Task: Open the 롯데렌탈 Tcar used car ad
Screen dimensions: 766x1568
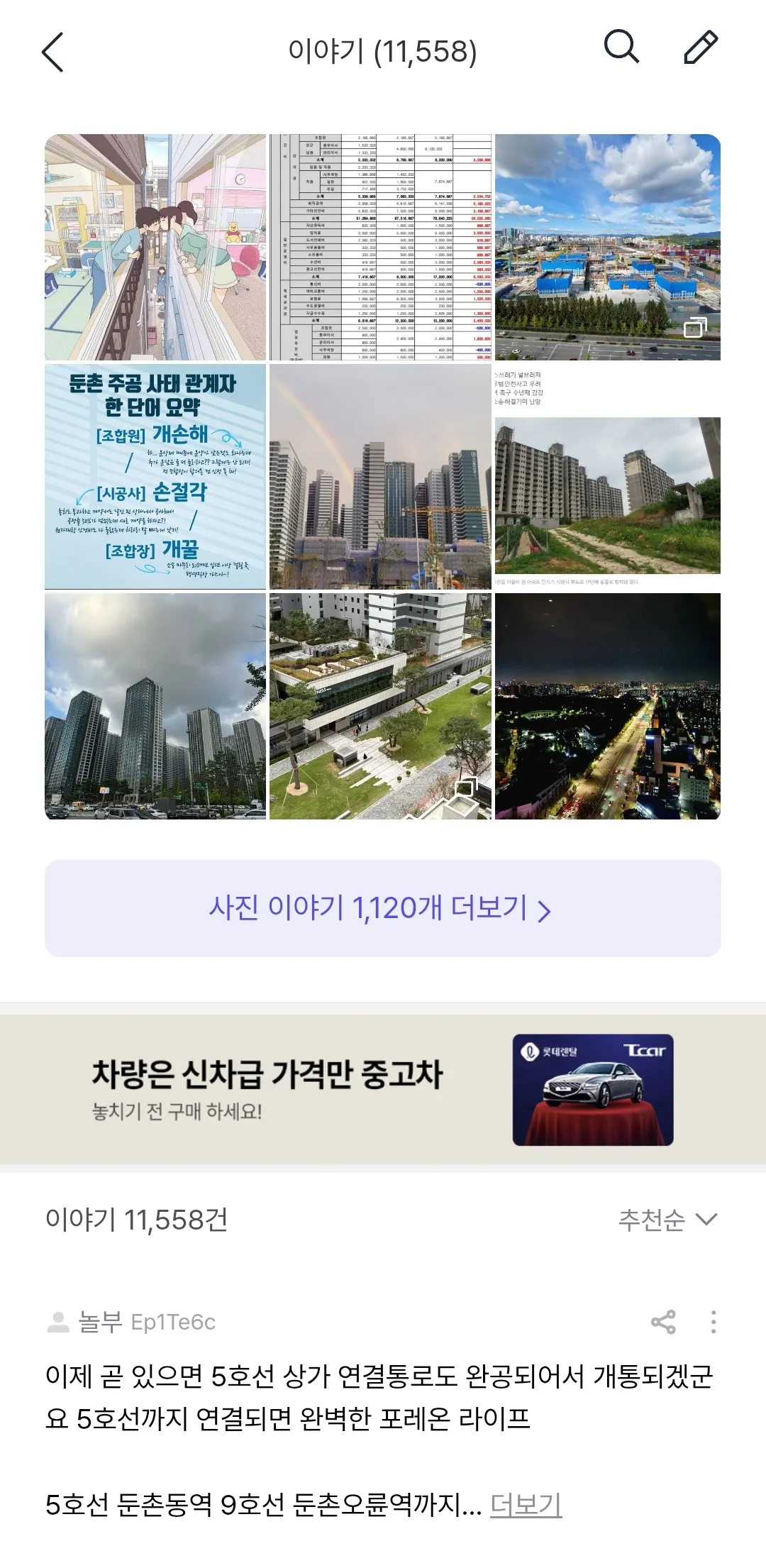Action: click(x=382, y=1090)
